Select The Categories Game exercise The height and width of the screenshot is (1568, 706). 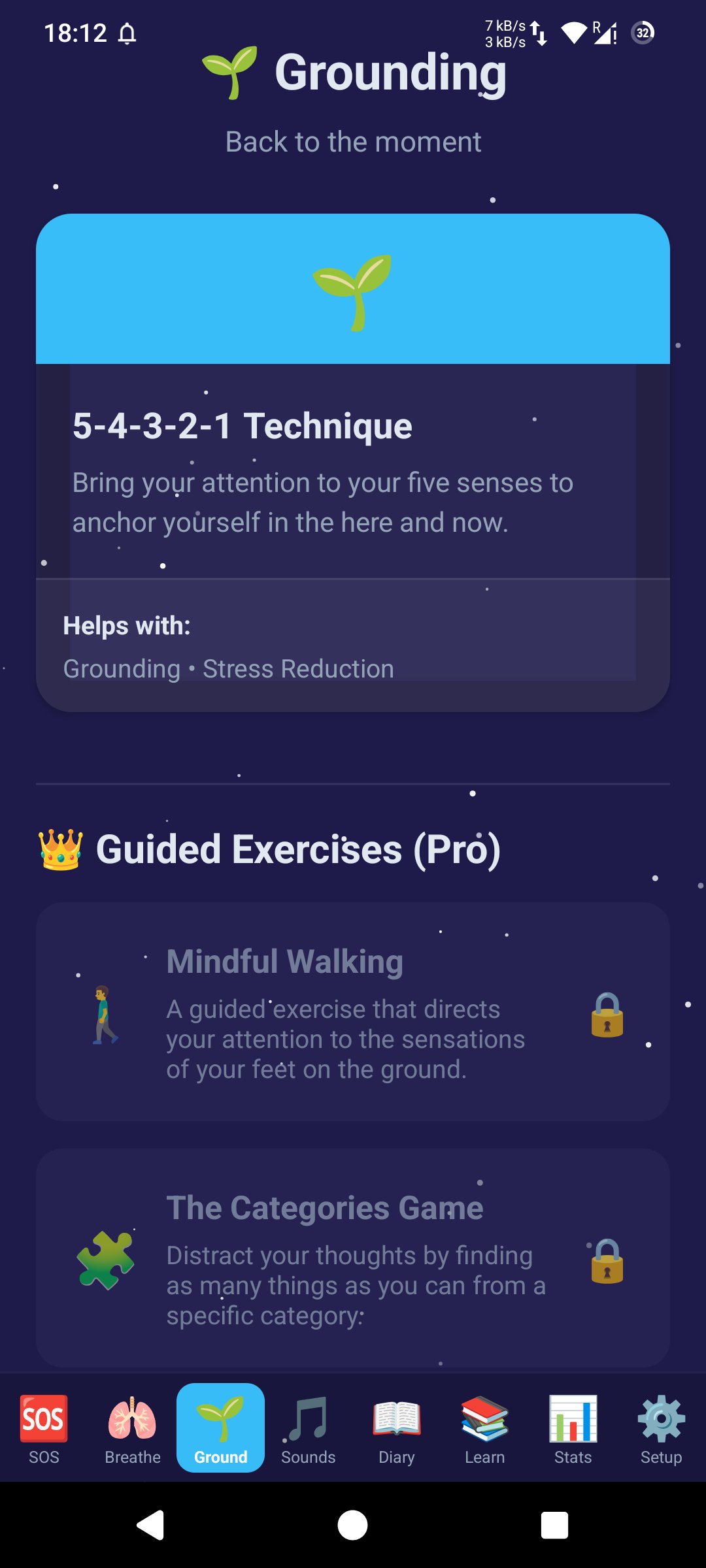pos(353,1258)
